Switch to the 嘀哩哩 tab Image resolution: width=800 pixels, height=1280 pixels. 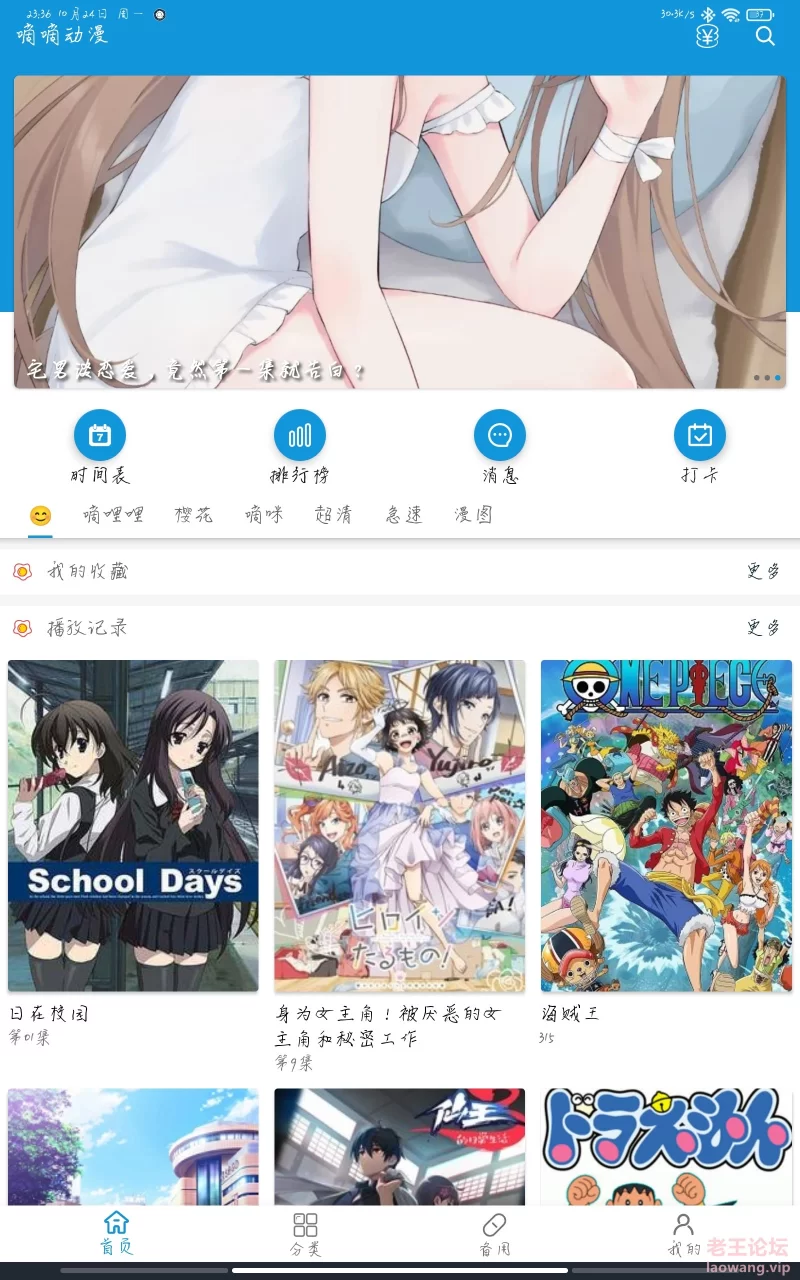click(113, 515)
